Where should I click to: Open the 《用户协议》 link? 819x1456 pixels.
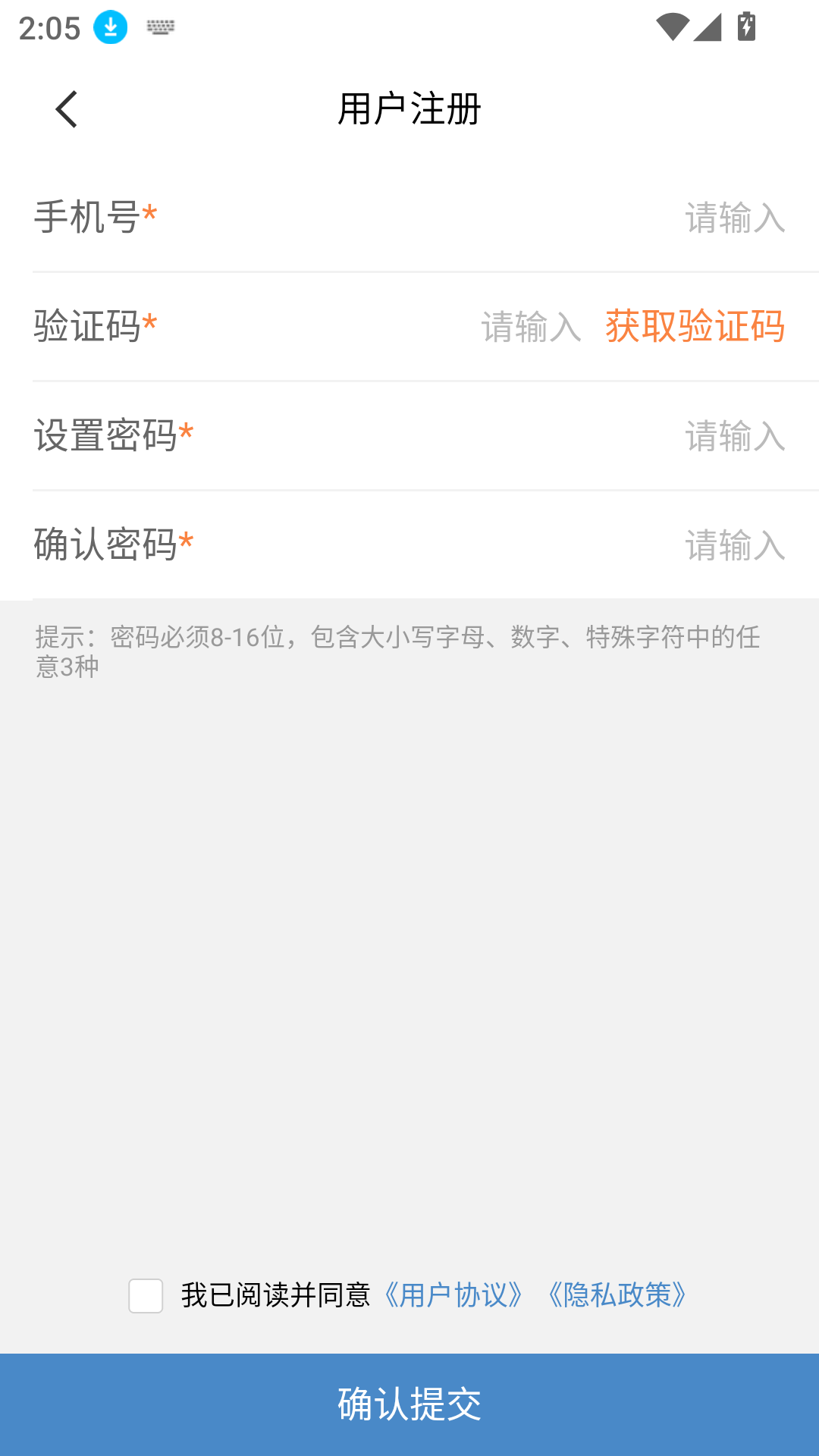click(453, 1295)
